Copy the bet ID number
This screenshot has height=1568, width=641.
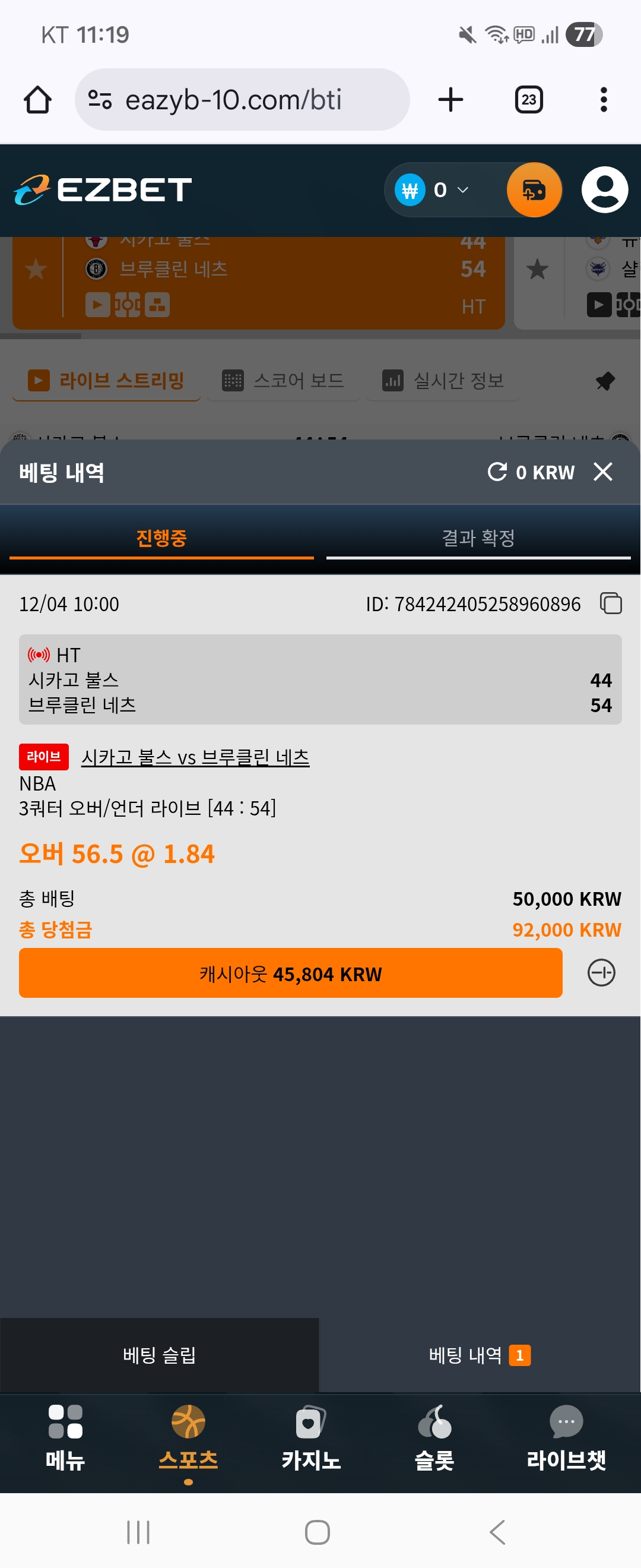tap(611, 603)
